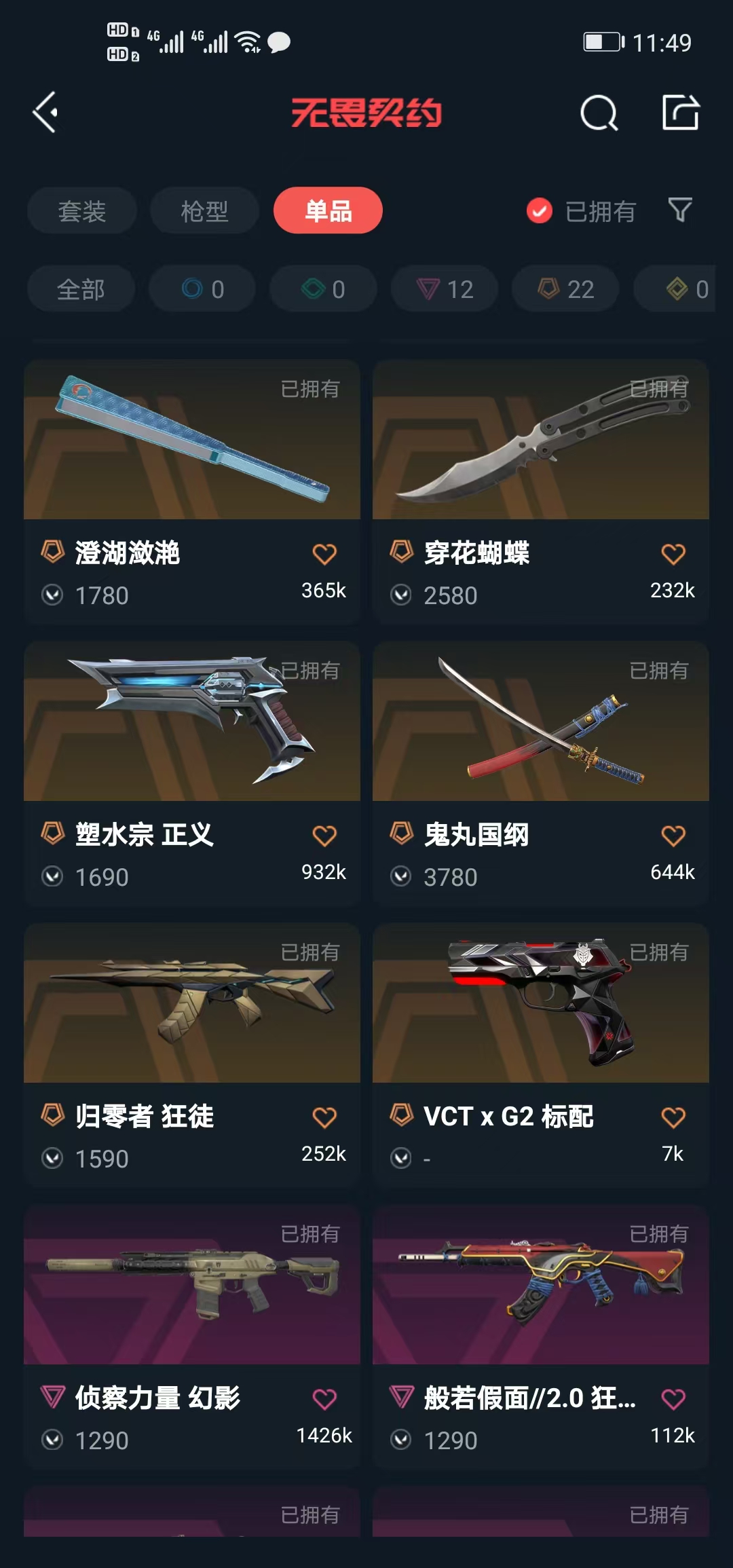Image resolution: width=733 pixels, height=1568 pixels.
Task: Open the search icon
Action: [x=599, y=113]
